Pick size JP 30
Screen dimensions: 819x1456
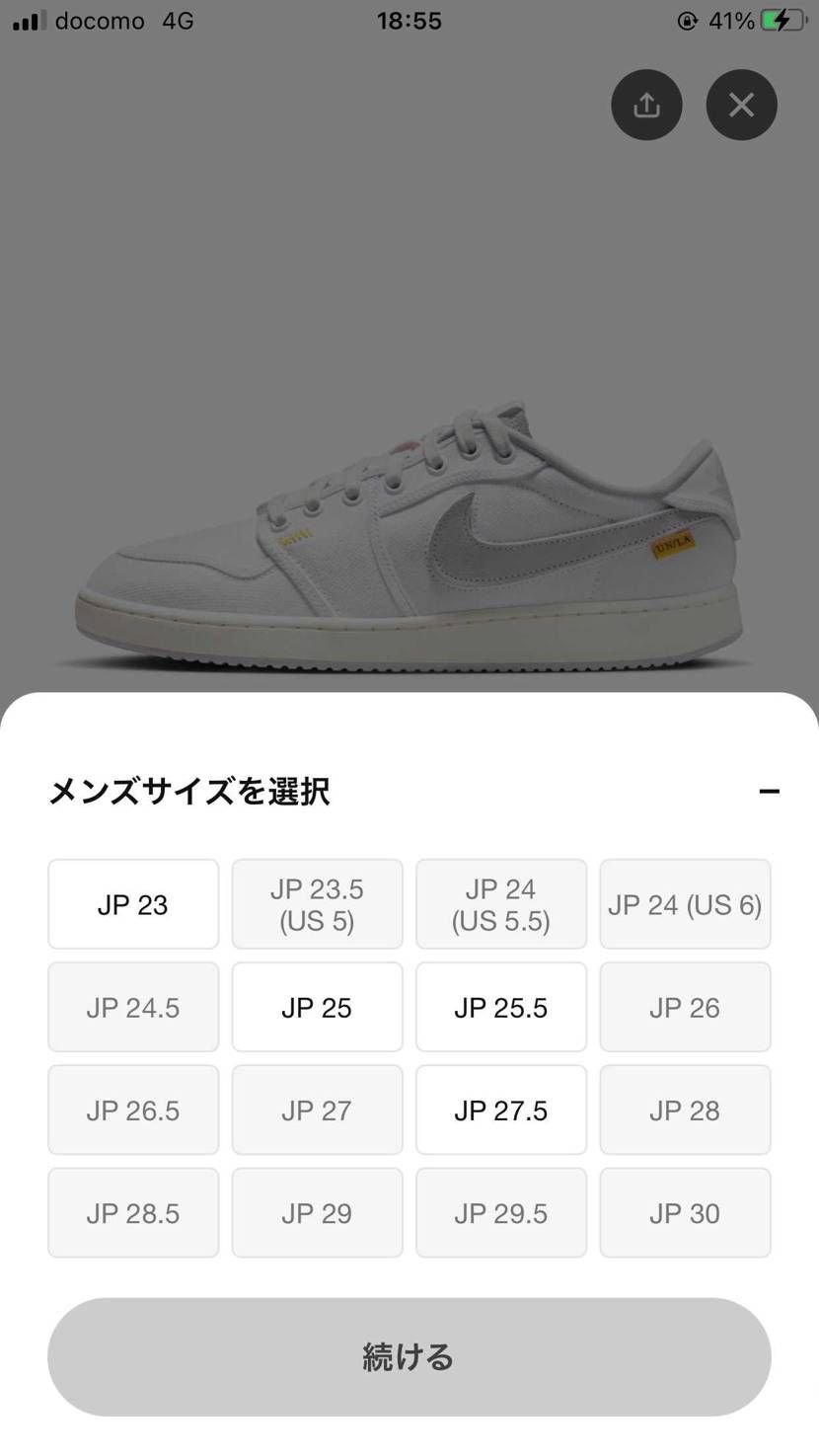click(x=684, y=1212)
